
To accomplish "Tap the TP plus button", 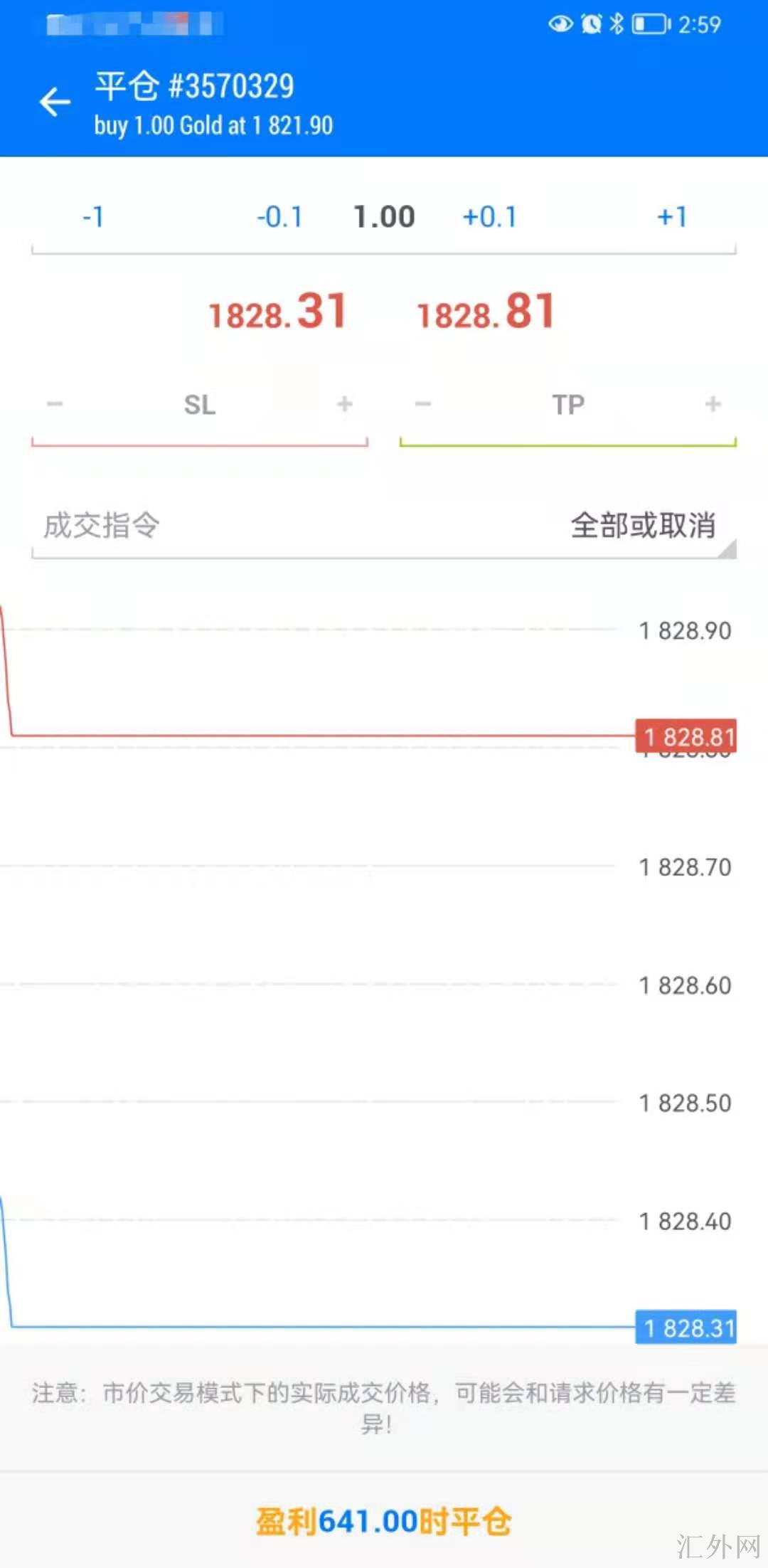I will 713,405.
